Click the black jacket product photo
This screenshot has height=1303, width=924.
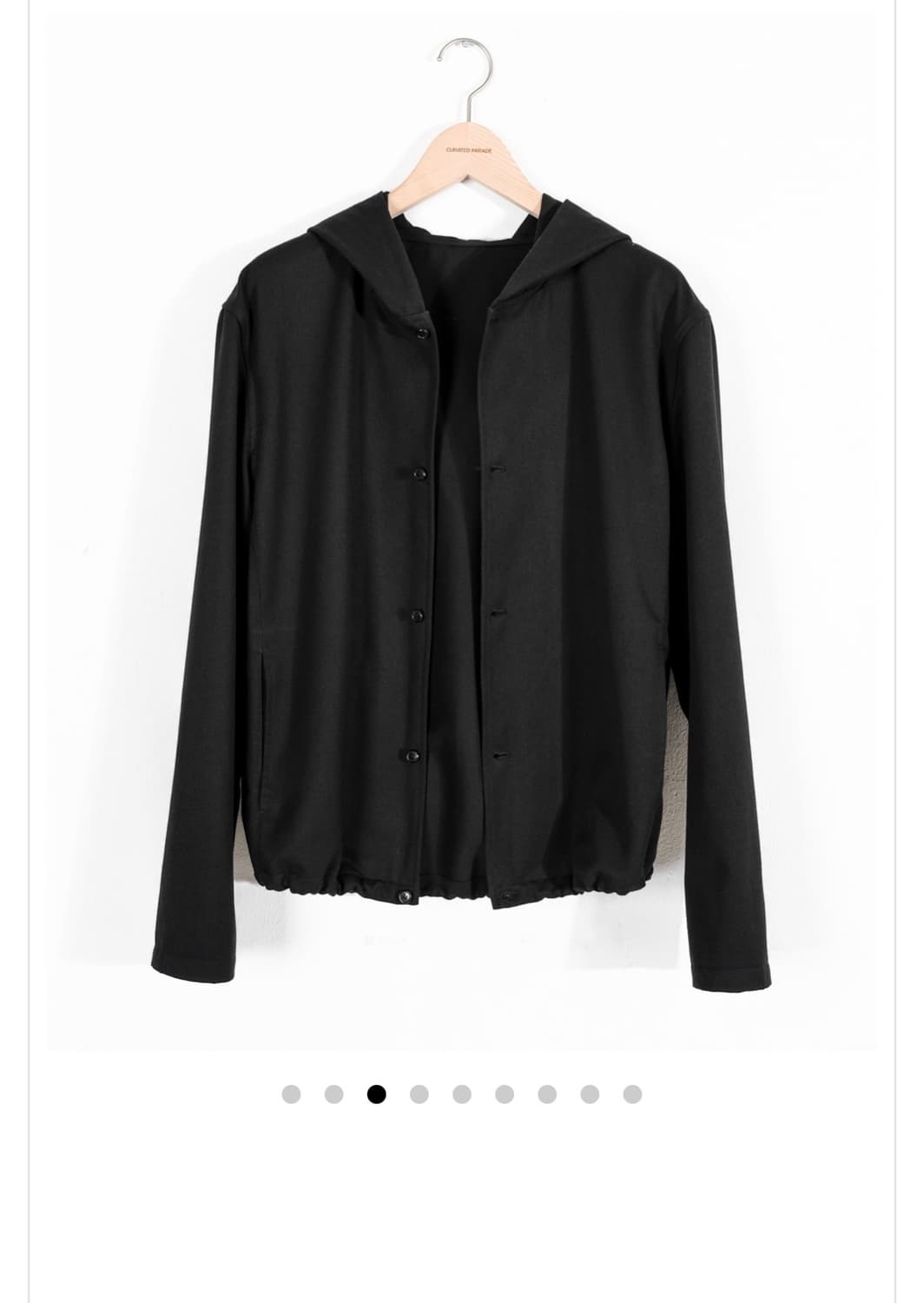[460, 565]
